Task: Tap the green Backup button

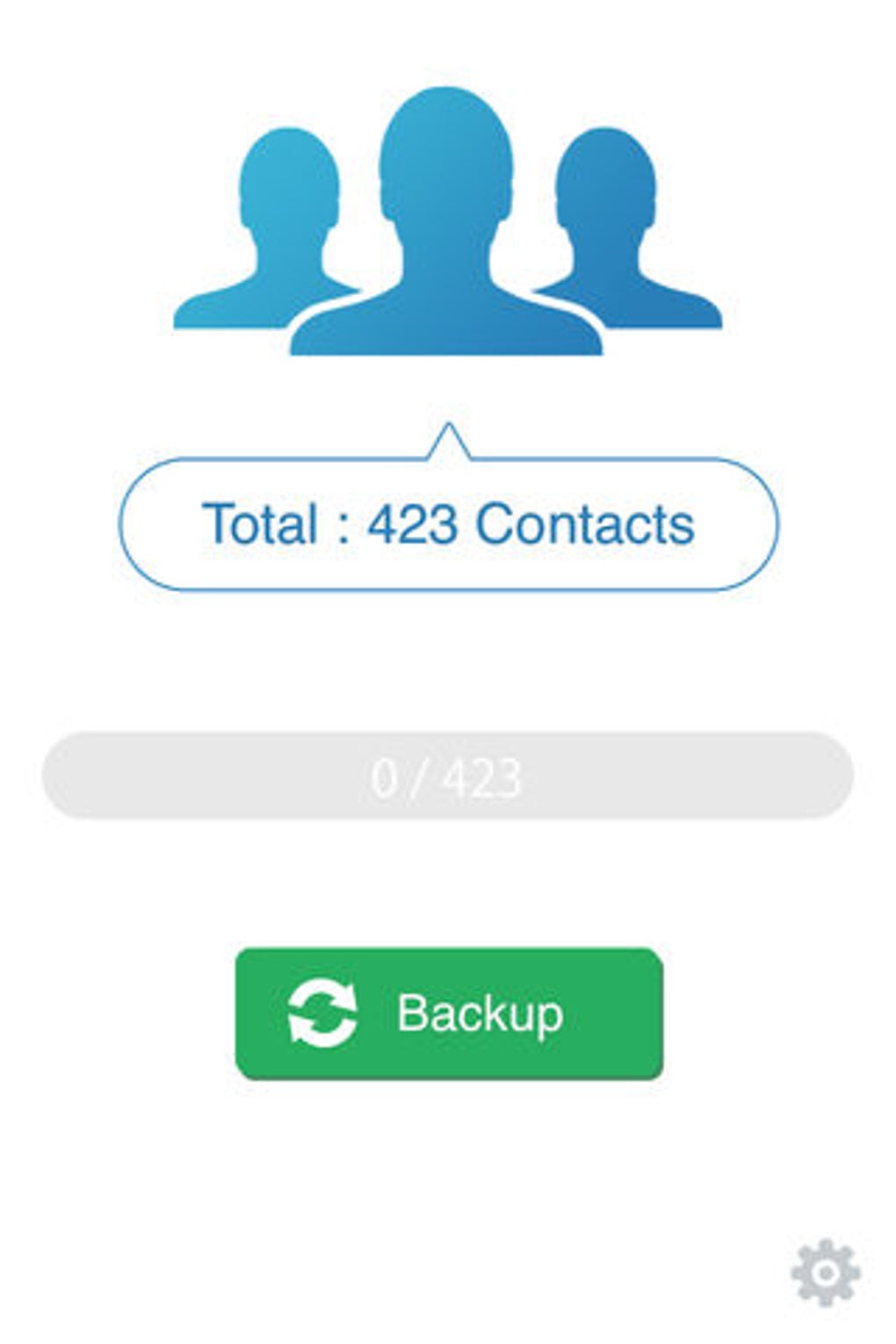Action: click(449, 1013)
